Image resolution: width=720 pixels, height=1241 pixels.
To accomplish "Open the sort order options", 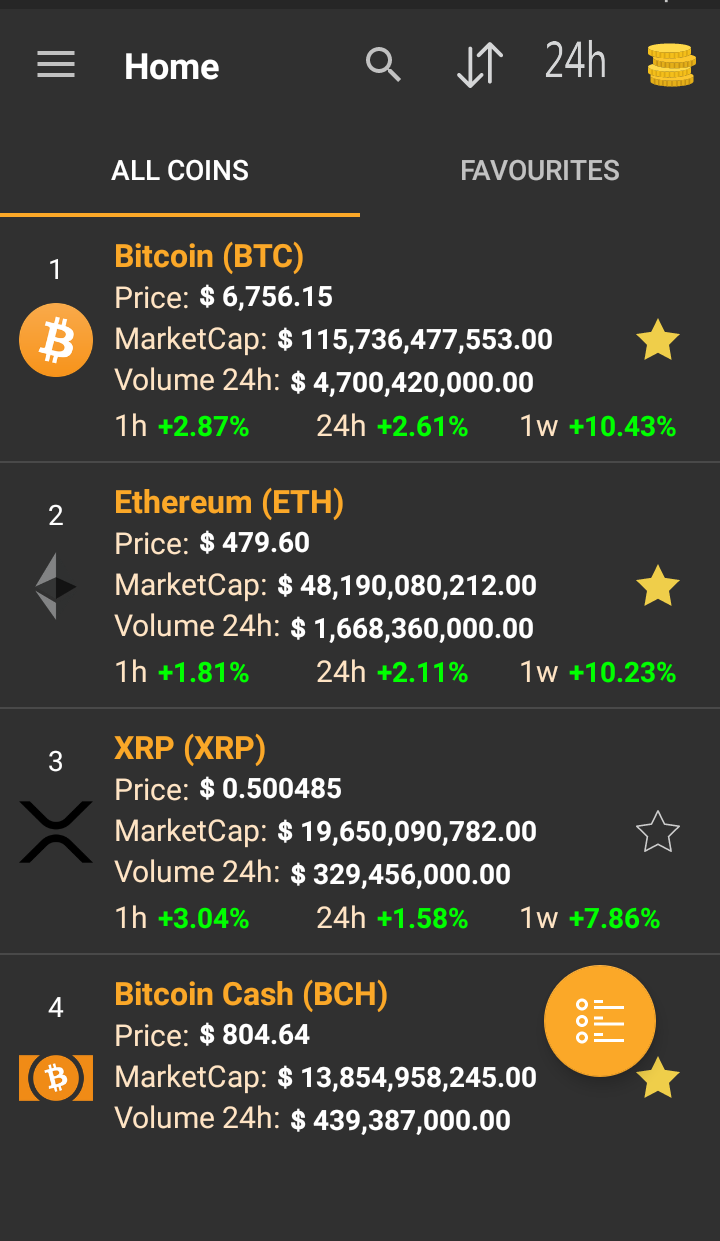I will coord(479,65).
